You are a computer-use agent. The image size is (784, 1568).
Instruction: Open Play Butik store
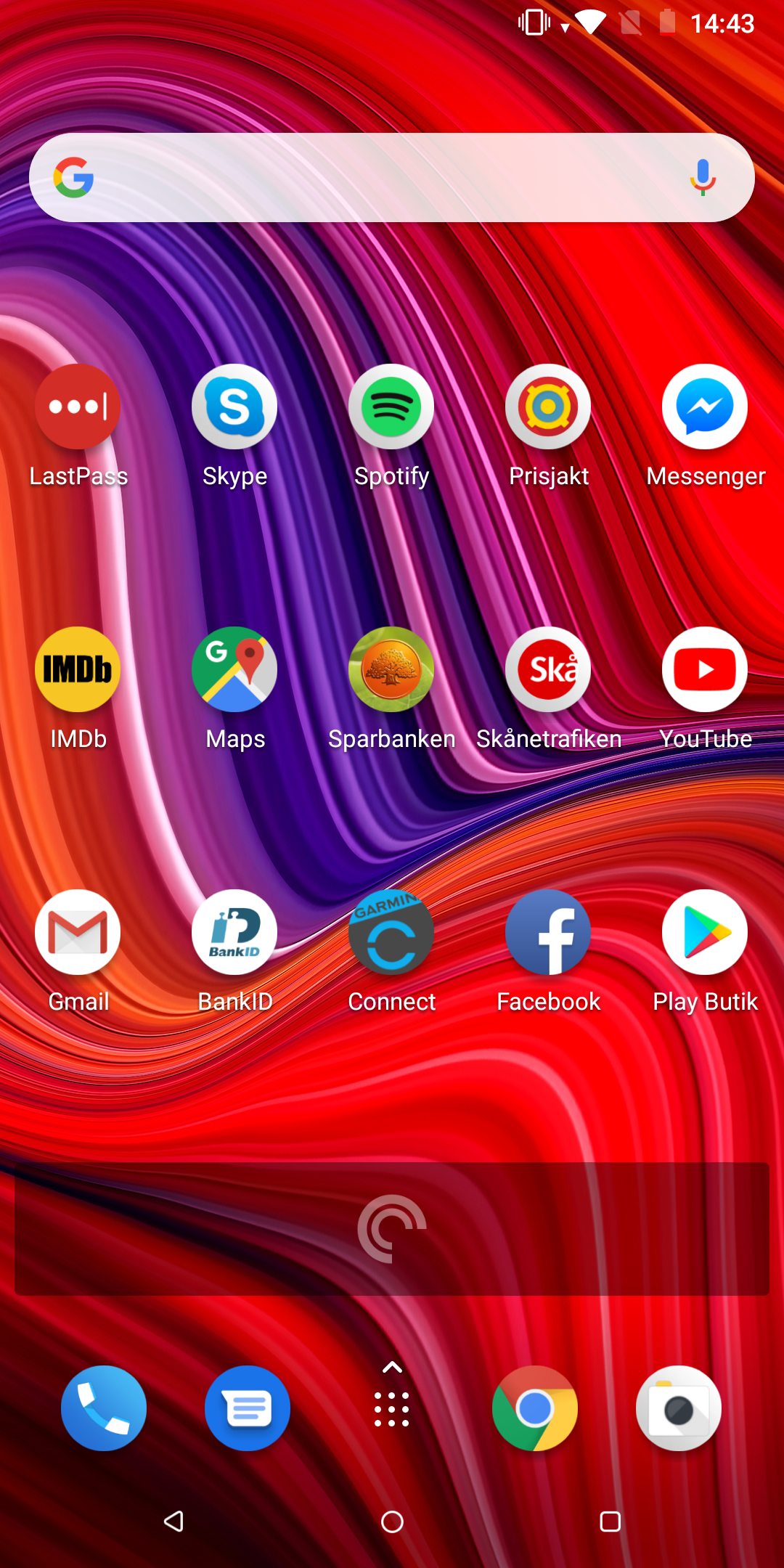705,932
